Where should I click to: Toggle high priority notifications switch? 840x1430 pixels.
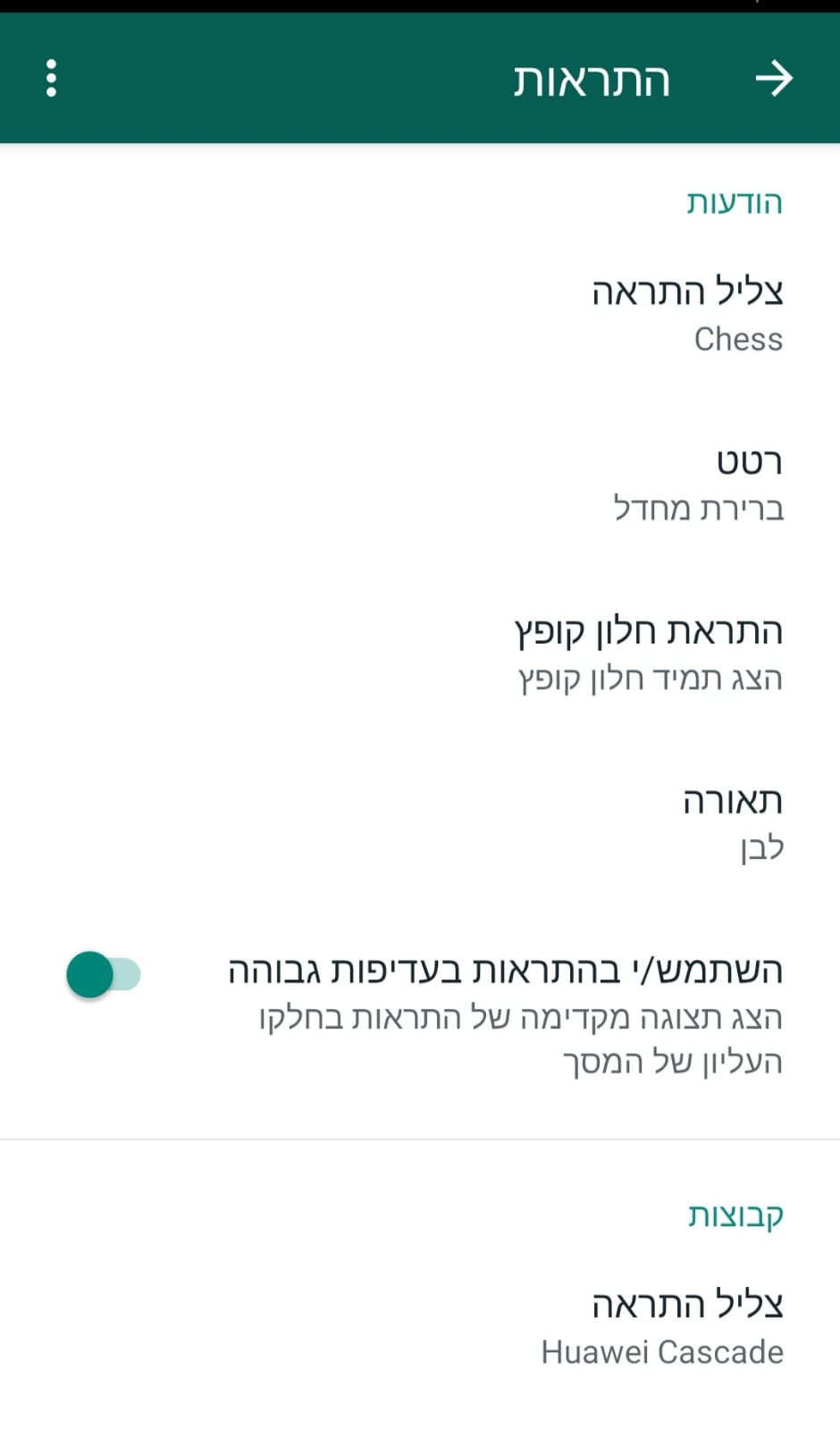104,974
